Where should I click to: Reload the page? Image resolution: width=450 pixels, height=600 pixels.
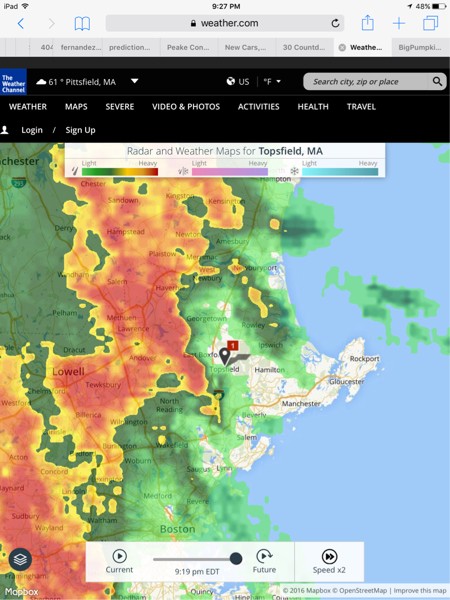pos(335,23)
